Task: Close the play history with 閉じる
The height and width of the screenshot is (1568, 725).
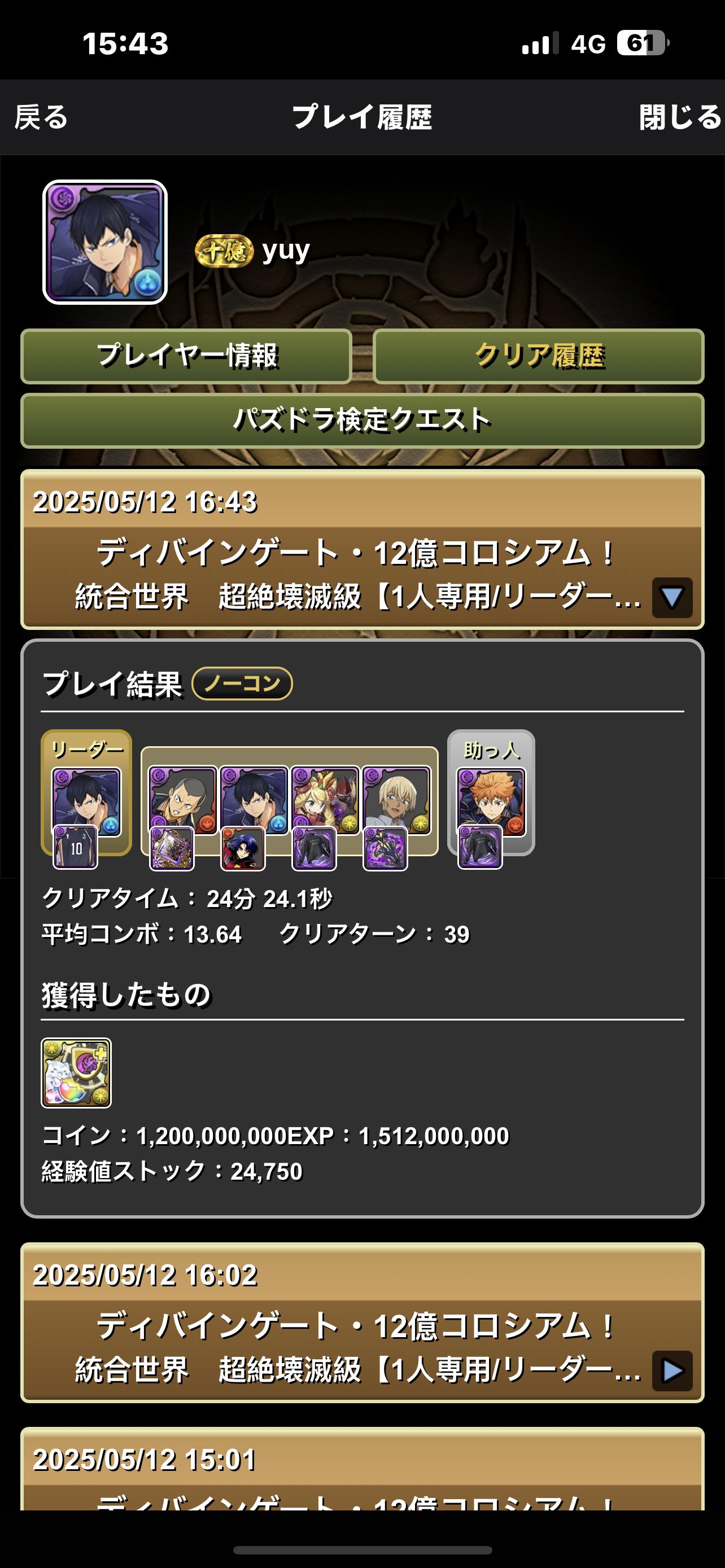Action: point(680,117)
